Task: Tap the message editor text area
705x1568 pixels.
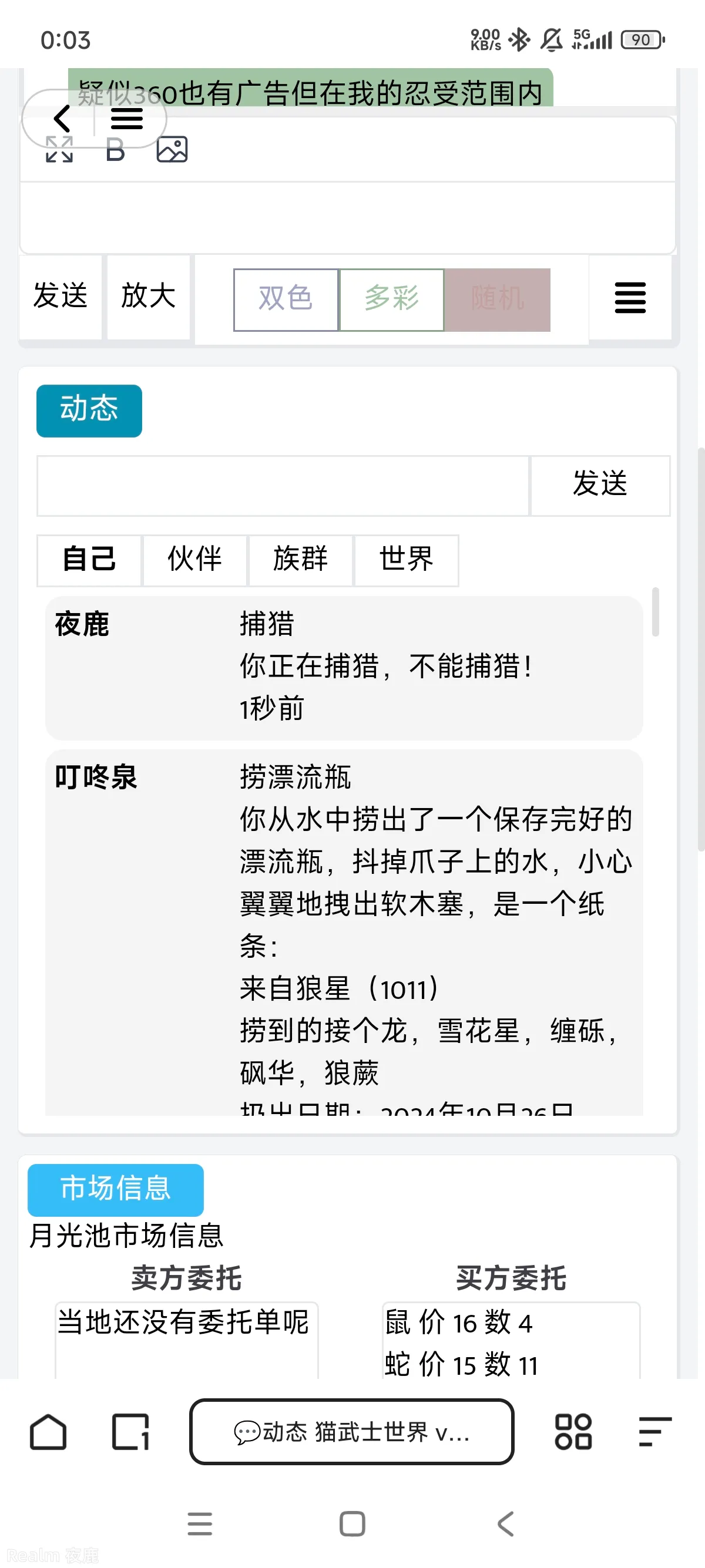Action: (347, 217)
